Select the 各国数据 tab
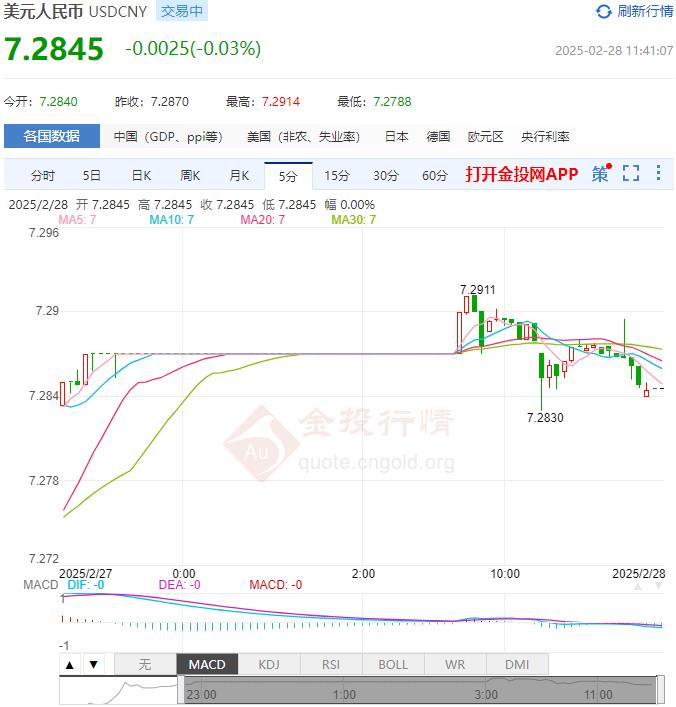676x707 pixels. click(52, 136)
